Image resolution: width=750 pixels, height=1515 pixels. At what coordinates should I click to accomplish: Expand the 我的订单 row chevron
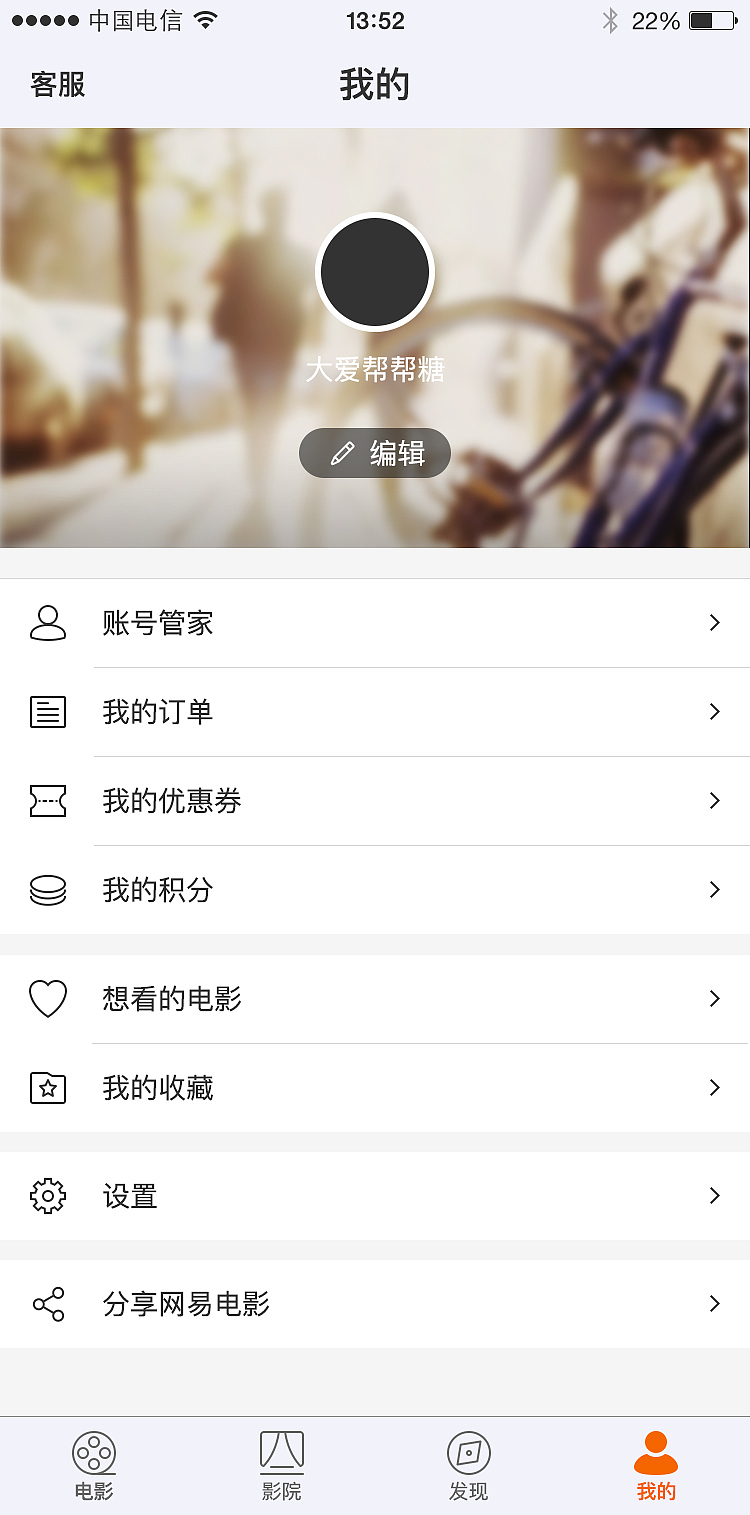[714, 712]
